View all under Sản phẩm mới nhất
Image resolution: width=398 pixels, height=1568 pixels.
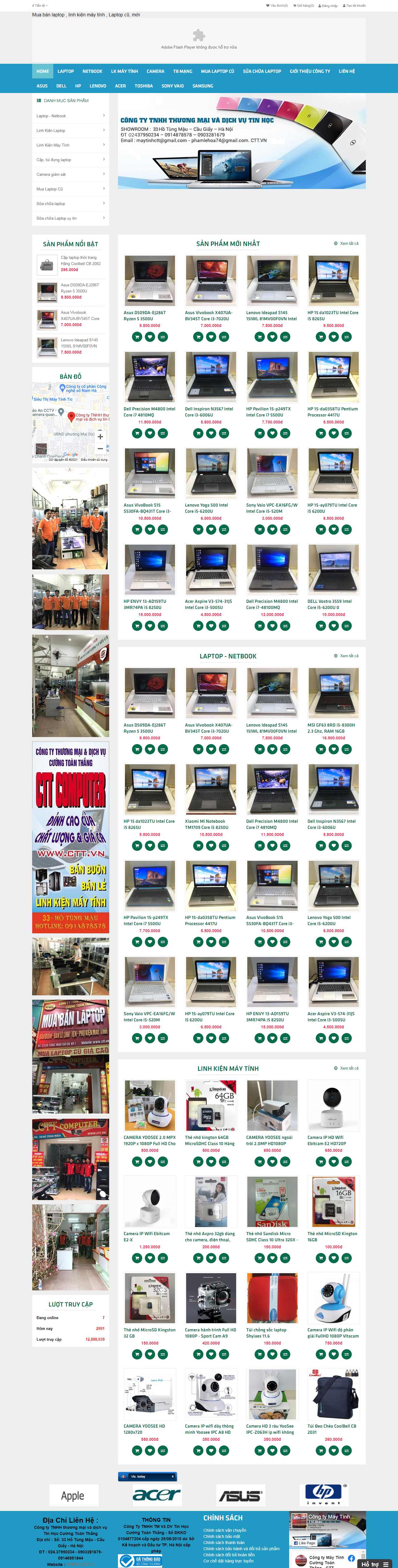[346, 243]
